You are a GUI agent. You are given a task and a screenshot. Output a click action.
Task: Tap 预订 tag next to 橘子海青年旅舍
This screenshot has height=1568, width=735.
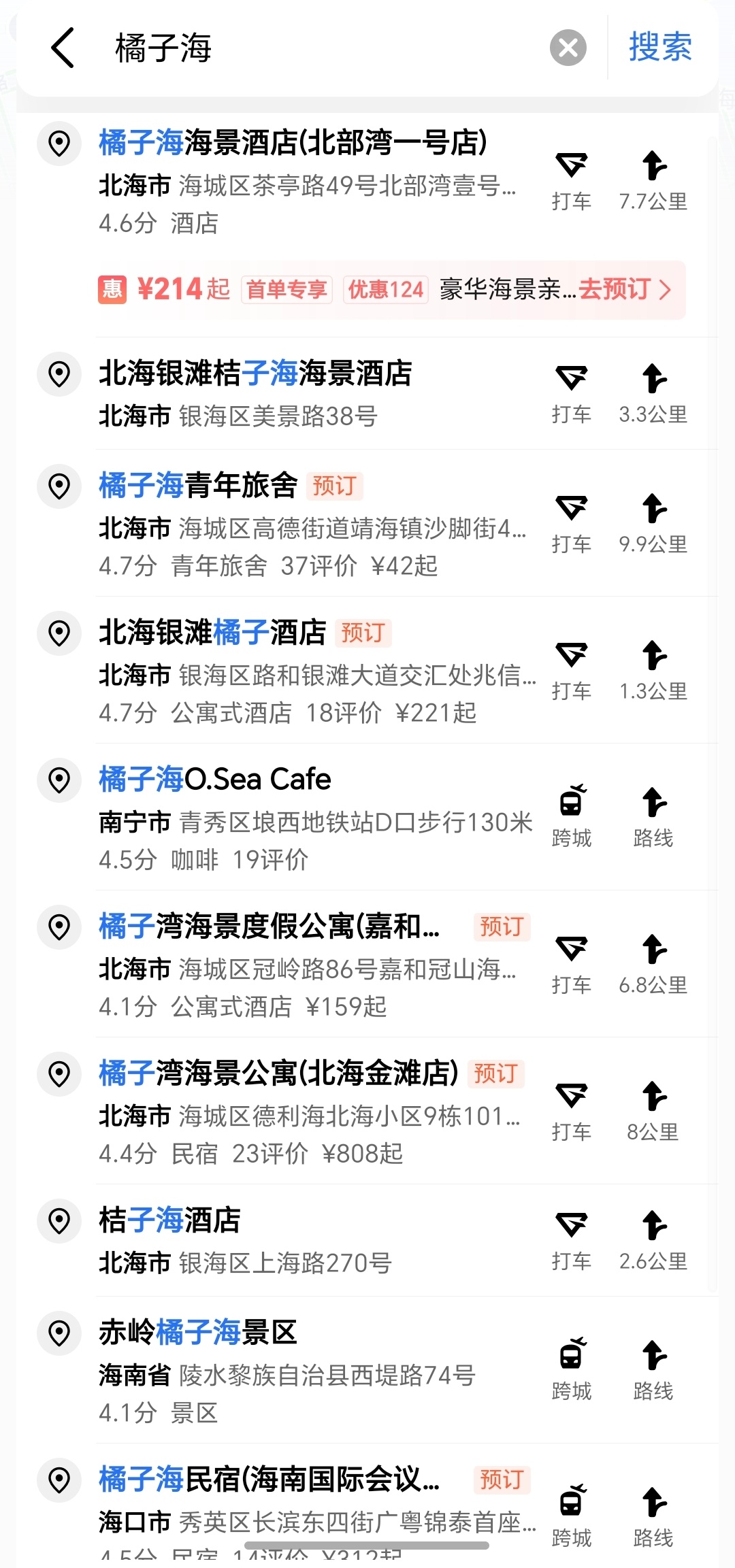tap(338, 486)
